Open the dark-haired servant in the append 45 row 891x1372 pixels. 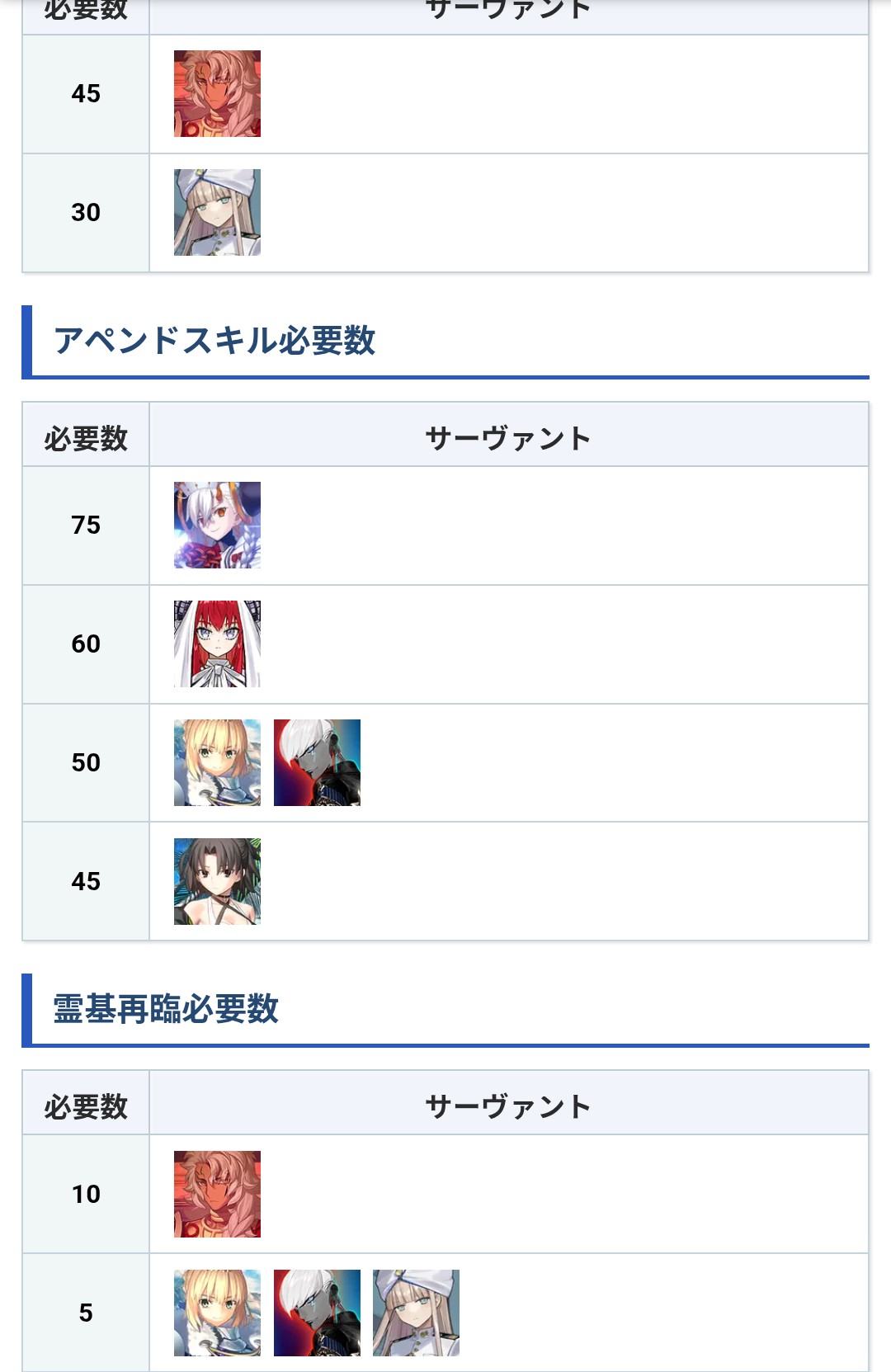217,881
